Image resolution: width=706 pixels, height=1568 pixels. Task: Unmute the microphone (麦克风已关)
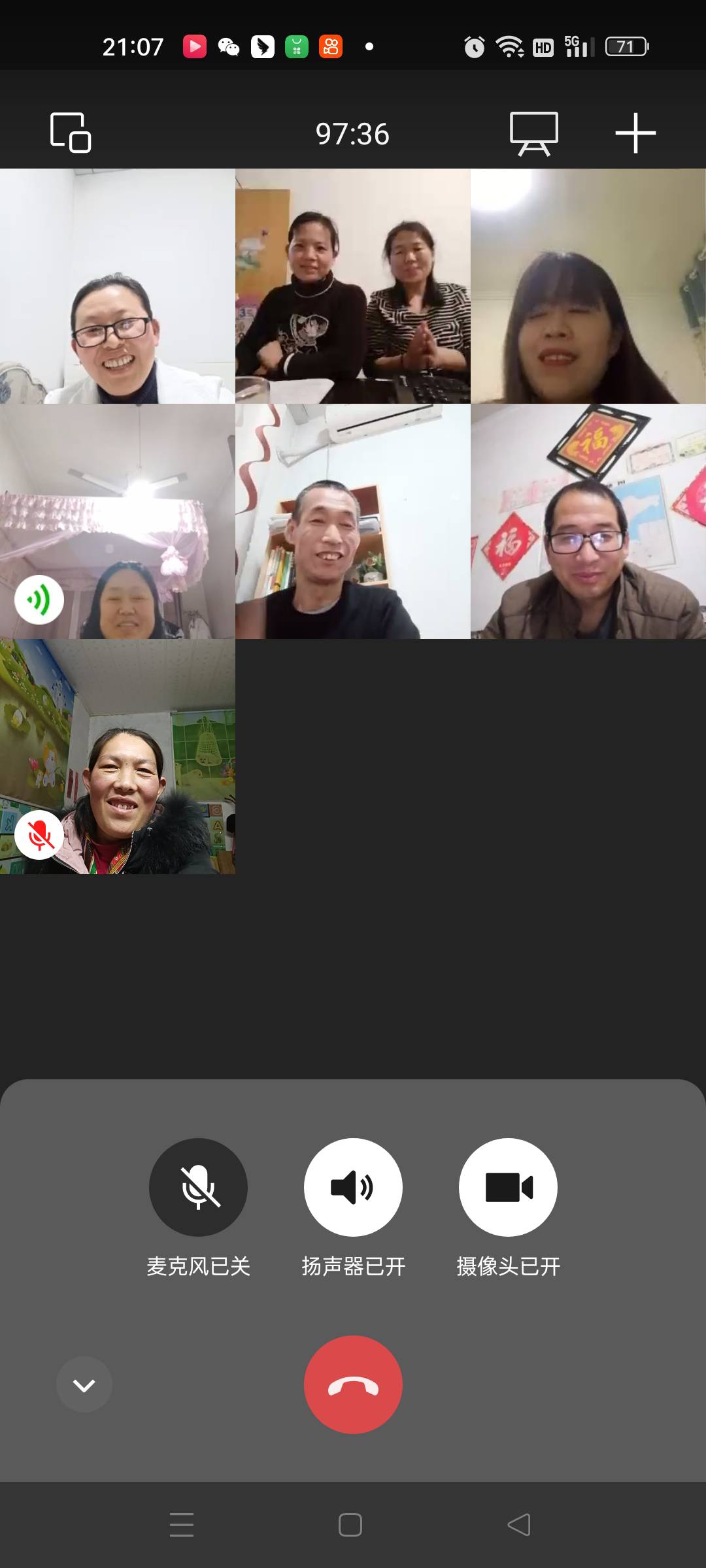coord(198,1187)
